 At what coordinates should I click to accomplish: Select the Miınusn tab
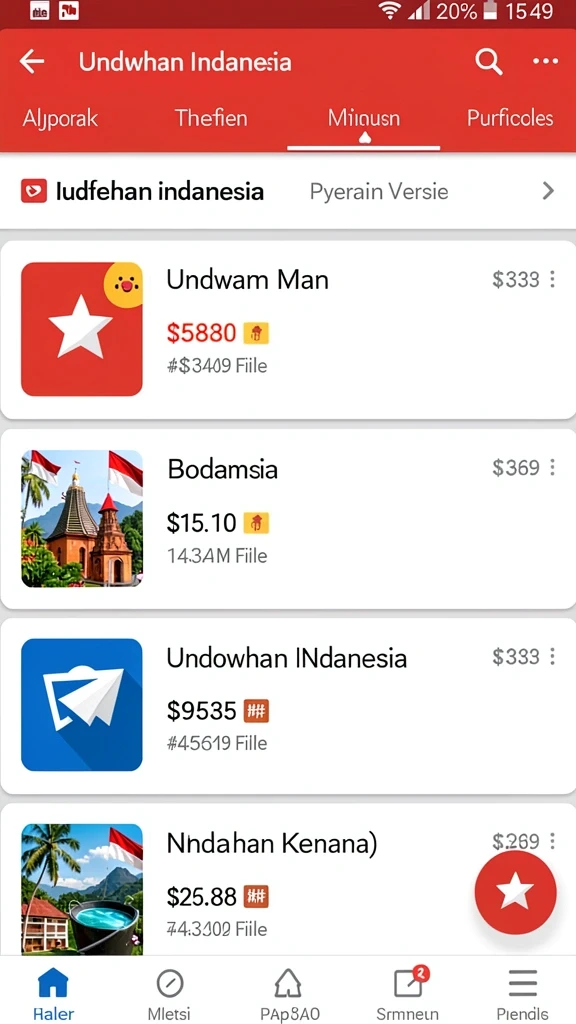point(364,120)
